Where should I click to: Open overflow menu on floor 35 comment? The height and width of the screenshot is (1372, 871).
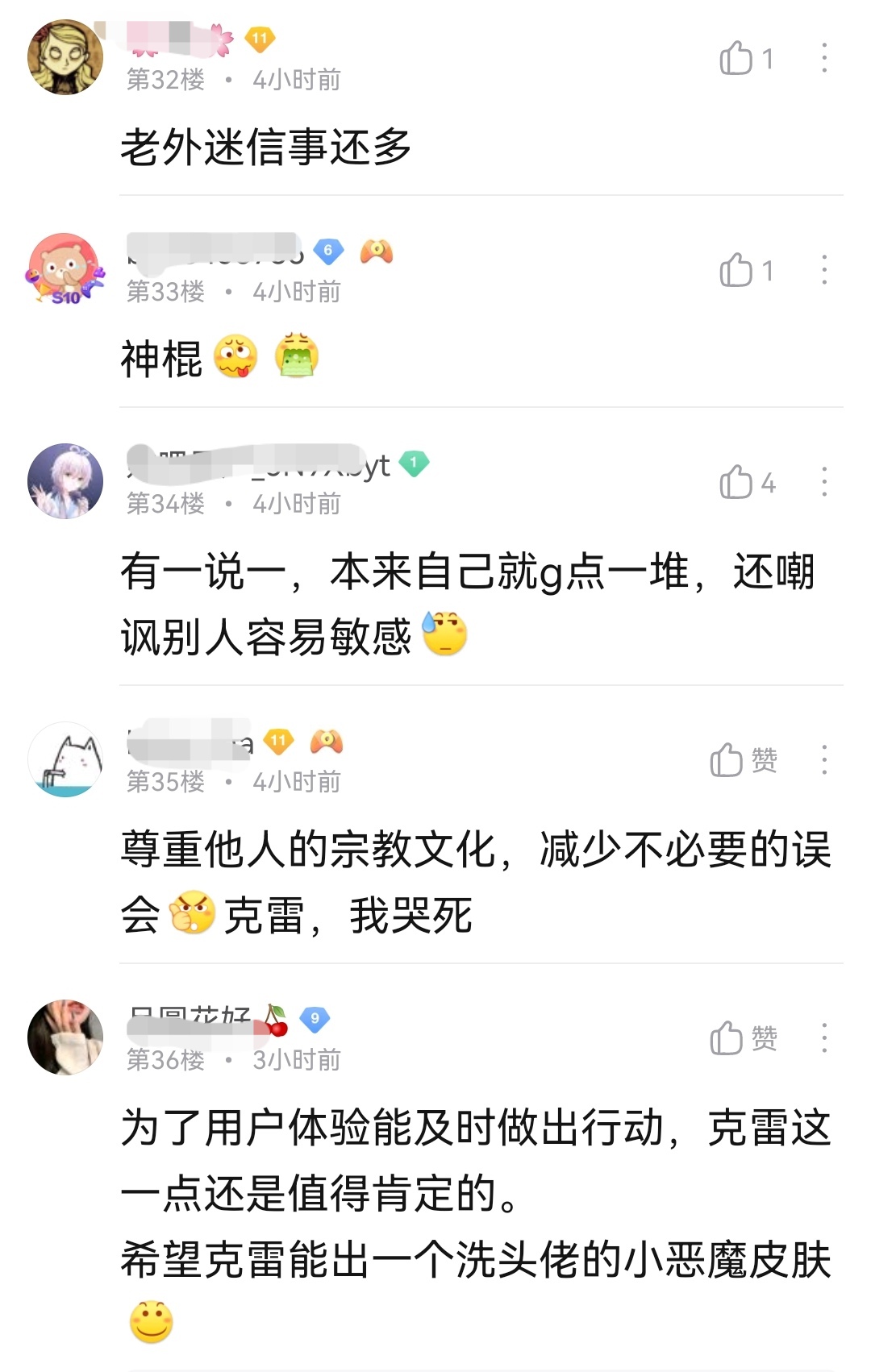(823, 760)
